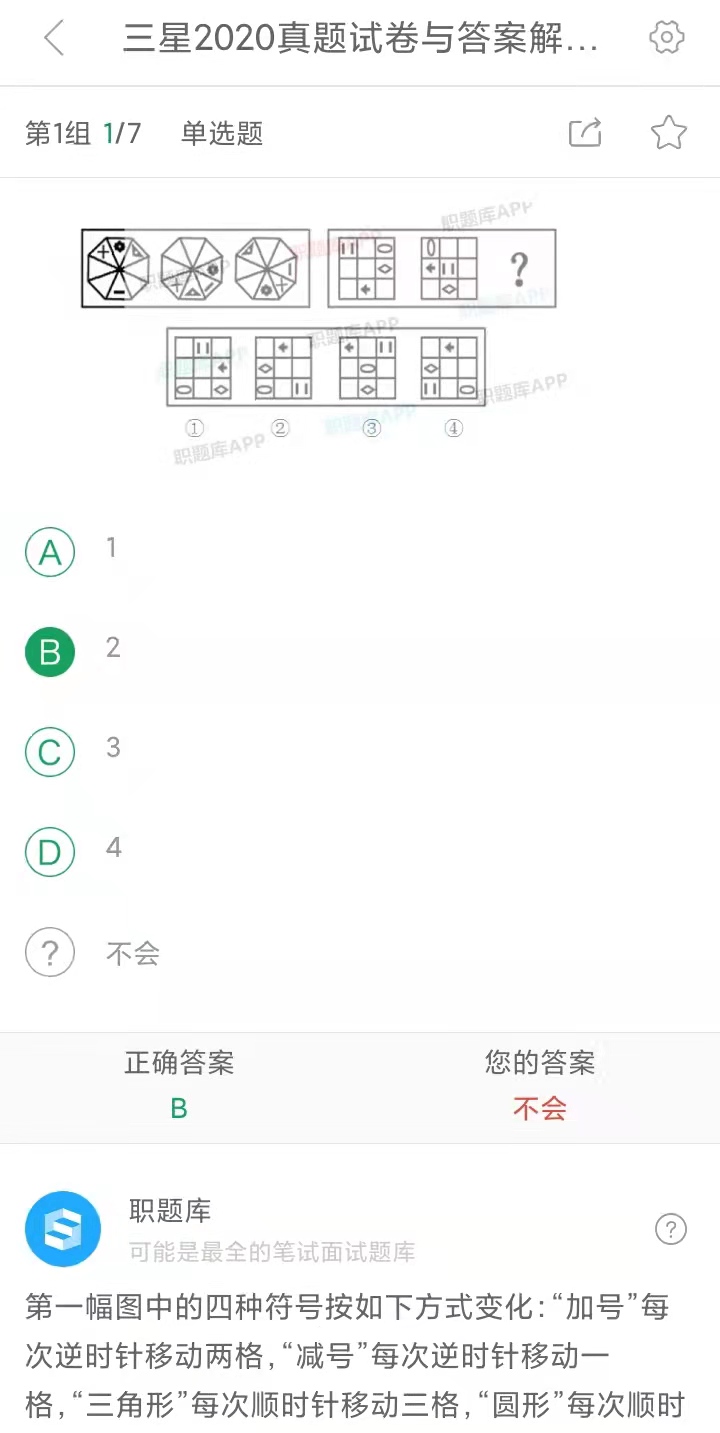
Task: Enlarge the question puzzle image
Action: pyautogui.click(x=318, y=320)
